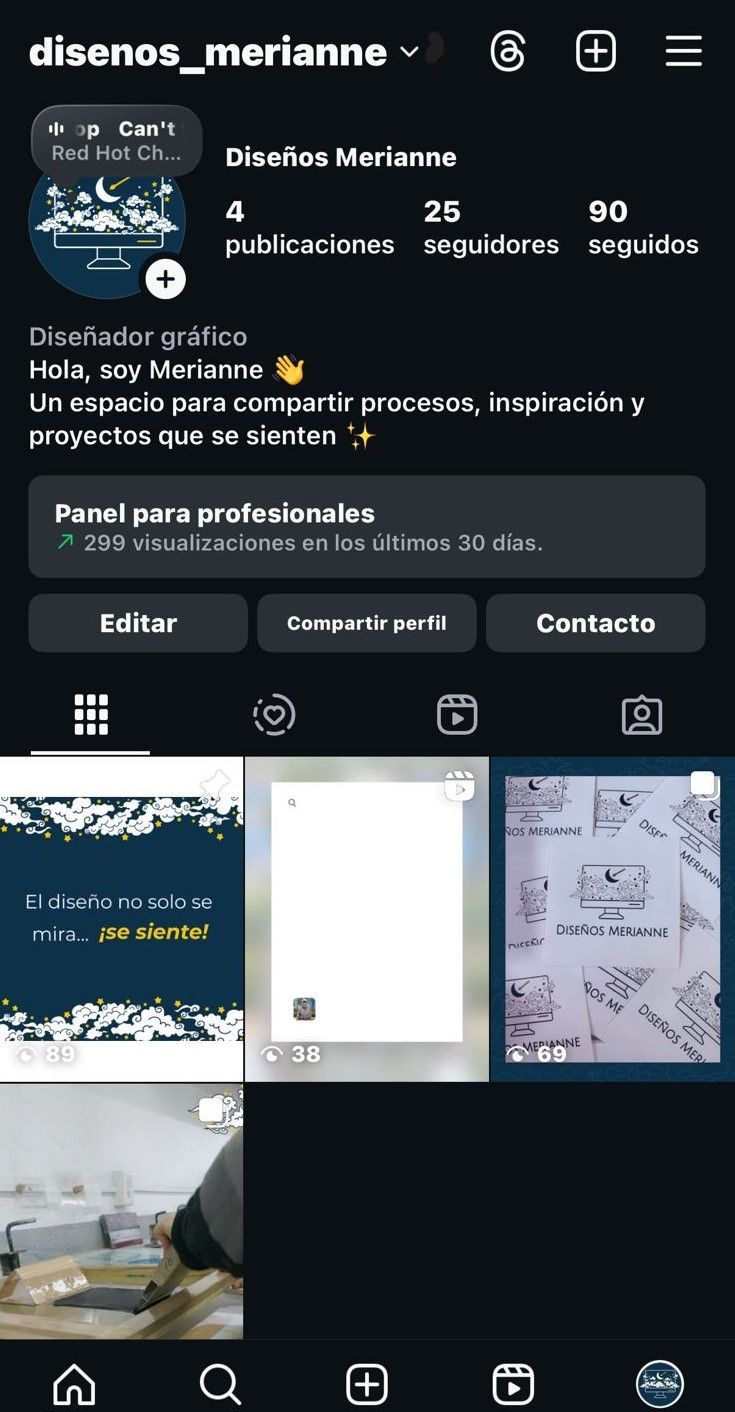This screenshot has width=735, height=1412.
Task: Switch to the posts grid tab
Action: point(91,715)
